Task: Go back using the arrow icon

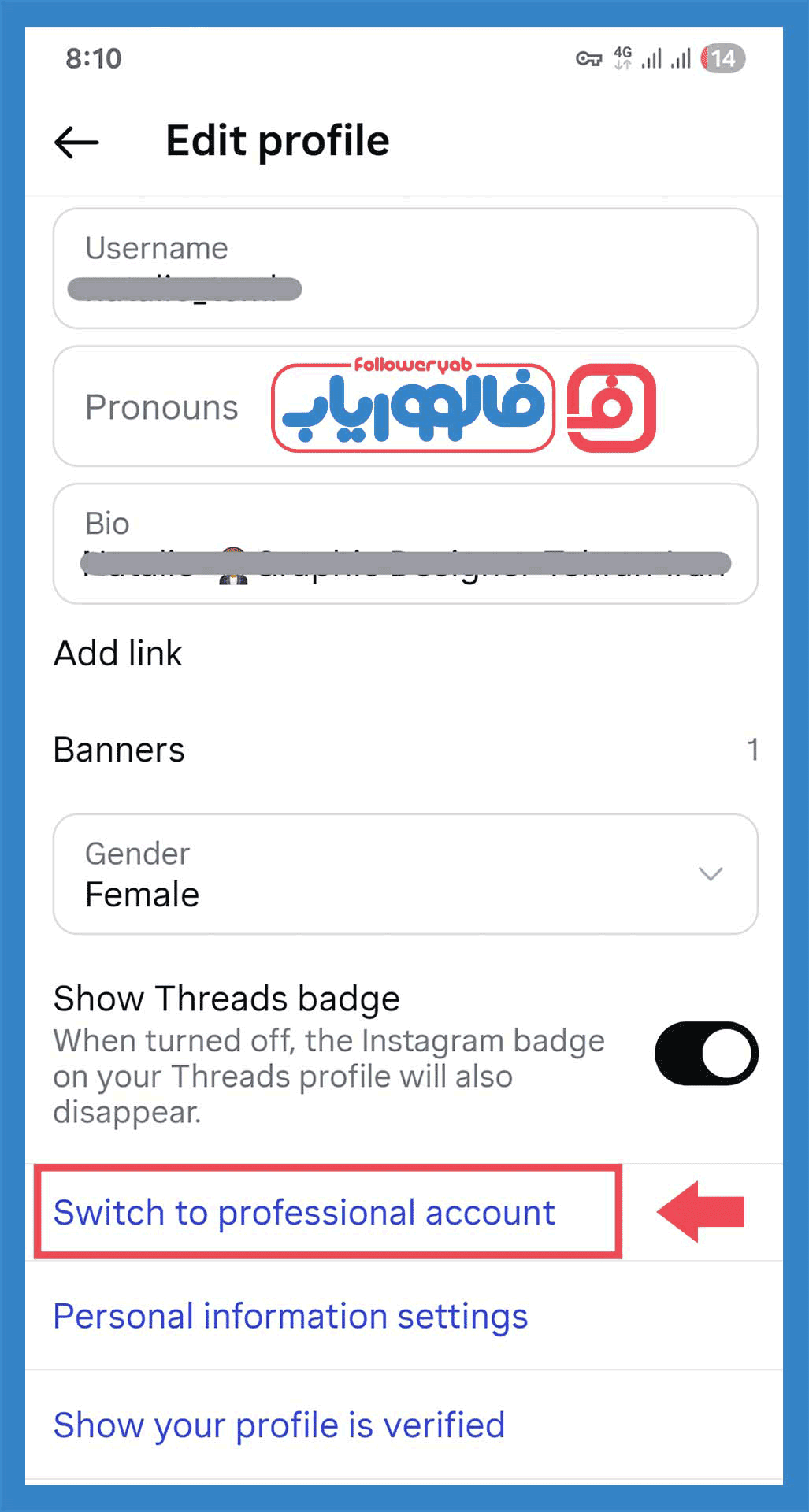Action: (76, 143)
